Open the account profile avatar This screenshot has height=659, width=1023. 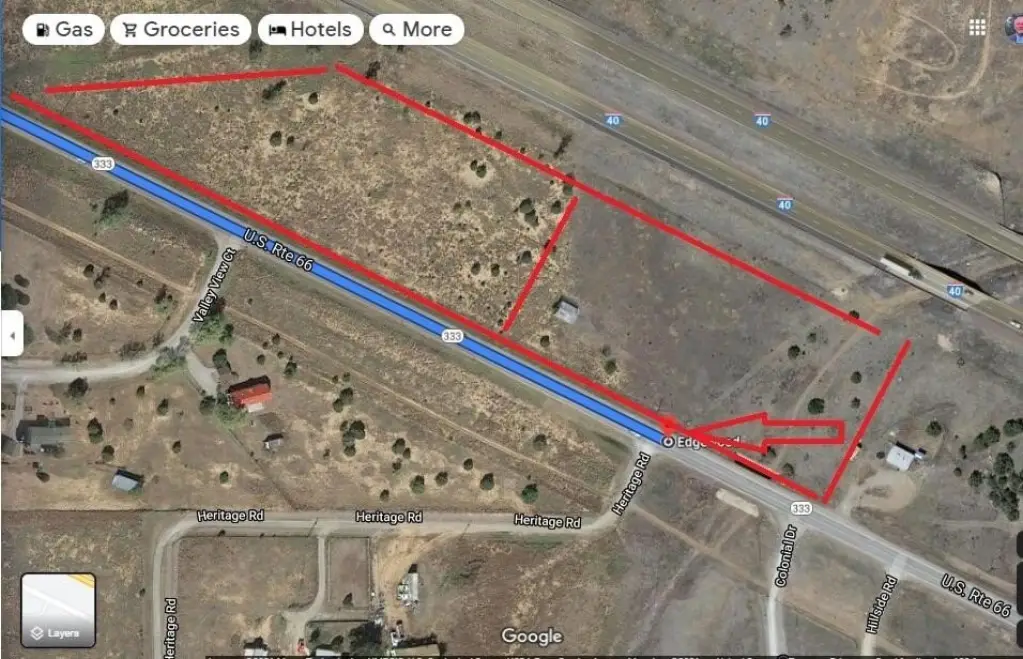pyautogui.click(x=1014, y=27)
